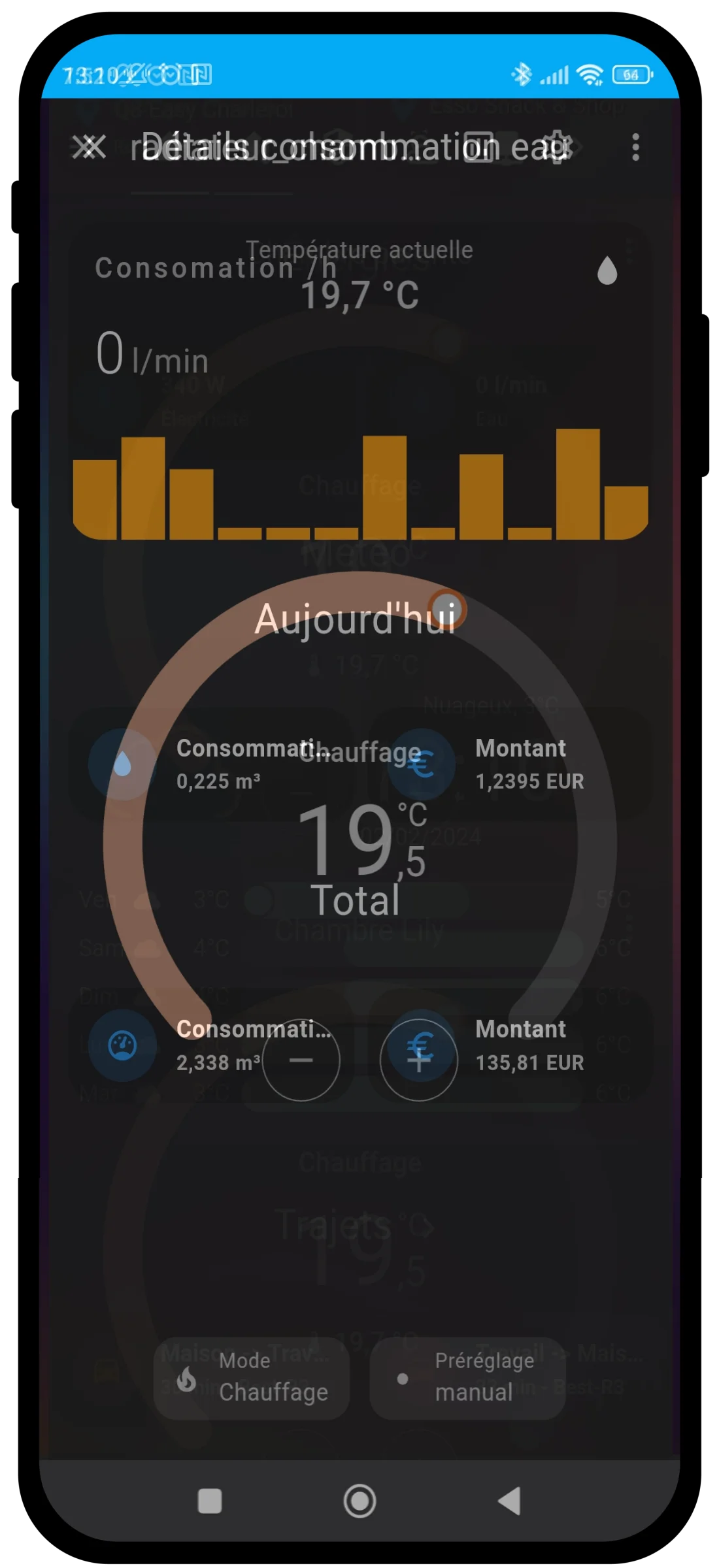
Task: Go back with the system back button
Action: (x=509, y=1501)
